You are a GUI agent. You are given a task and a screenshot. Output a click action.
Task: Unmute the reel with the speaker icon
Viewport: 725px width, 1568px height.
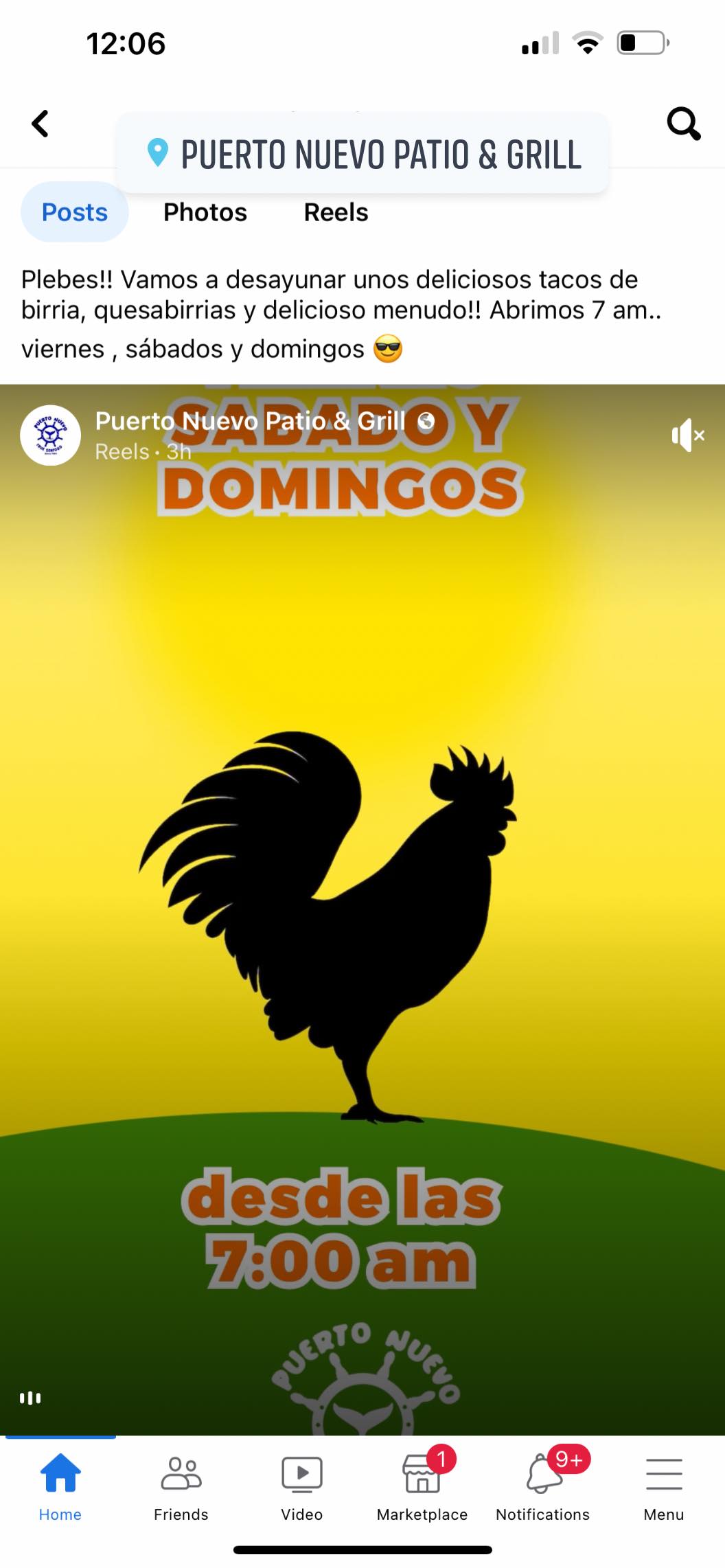pyautogui.click(x=687, y=435)
